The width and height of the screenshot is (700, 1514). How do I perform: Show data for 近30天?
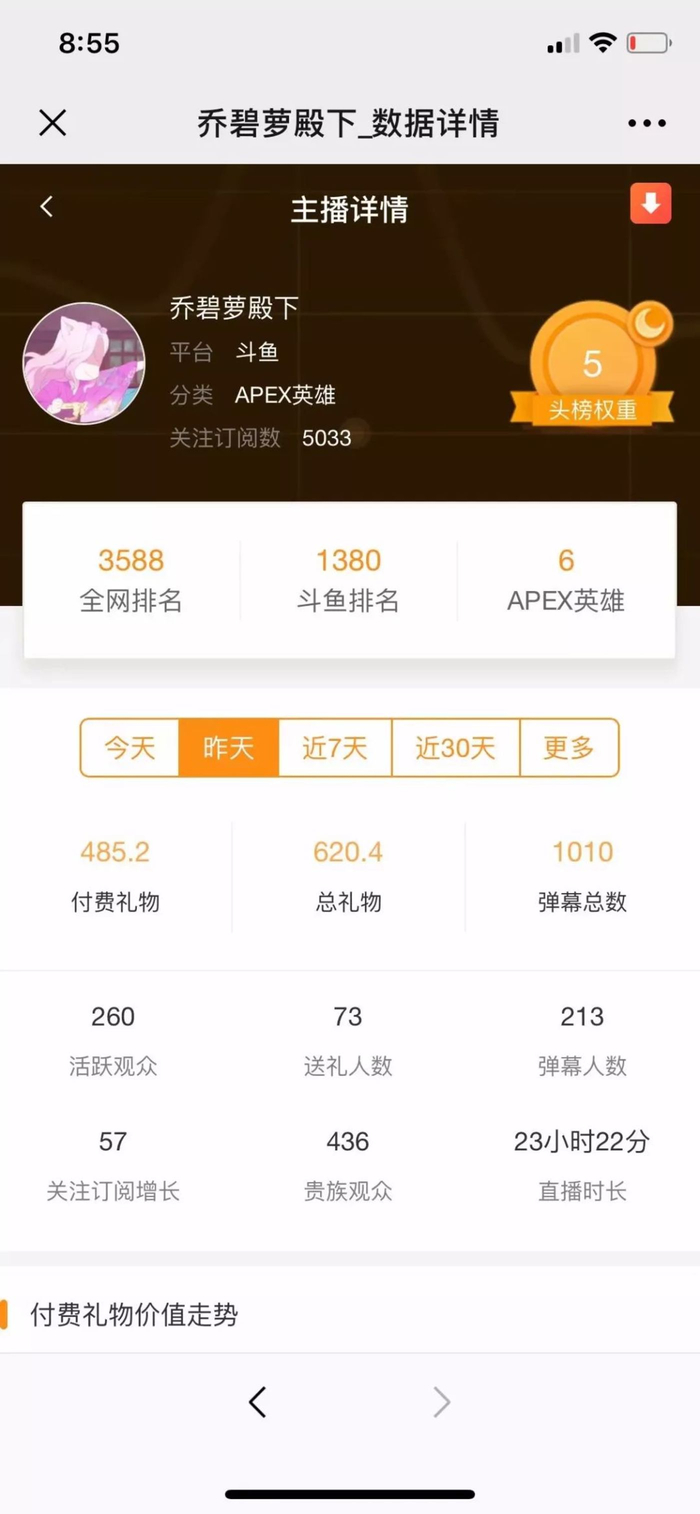point(455,748)
